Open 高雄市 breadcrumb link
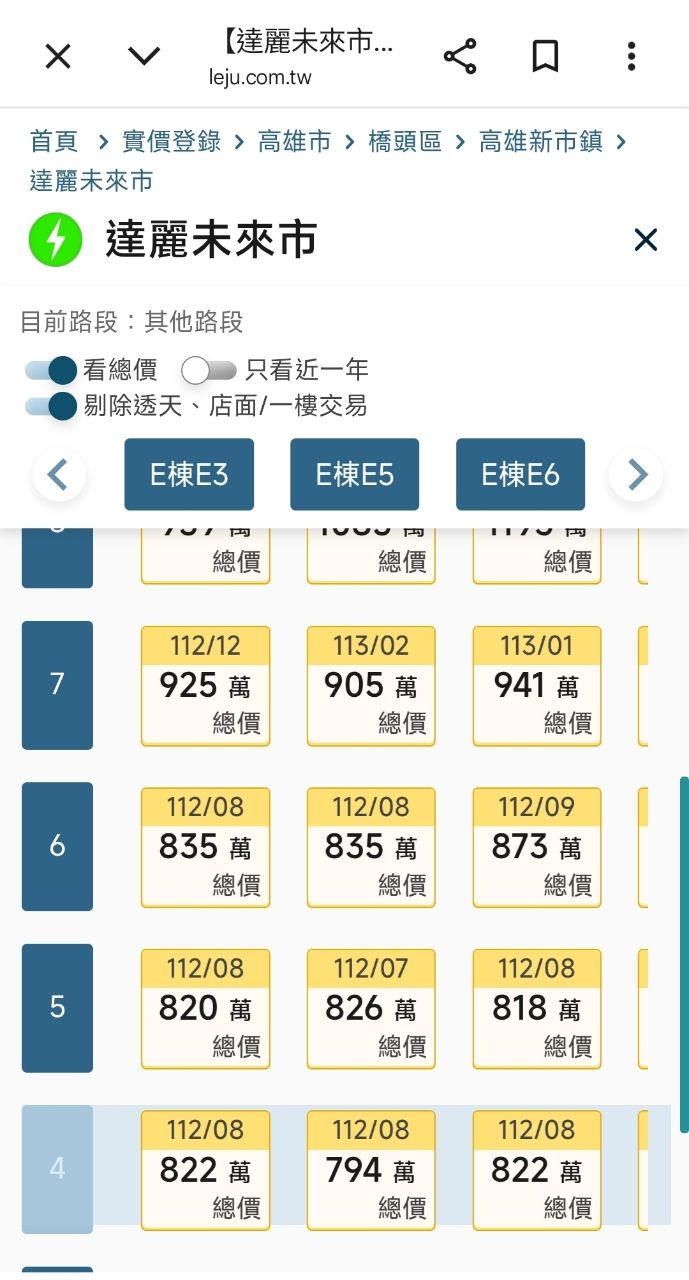Screen dimensions: 689x1280 click(294, 142)
